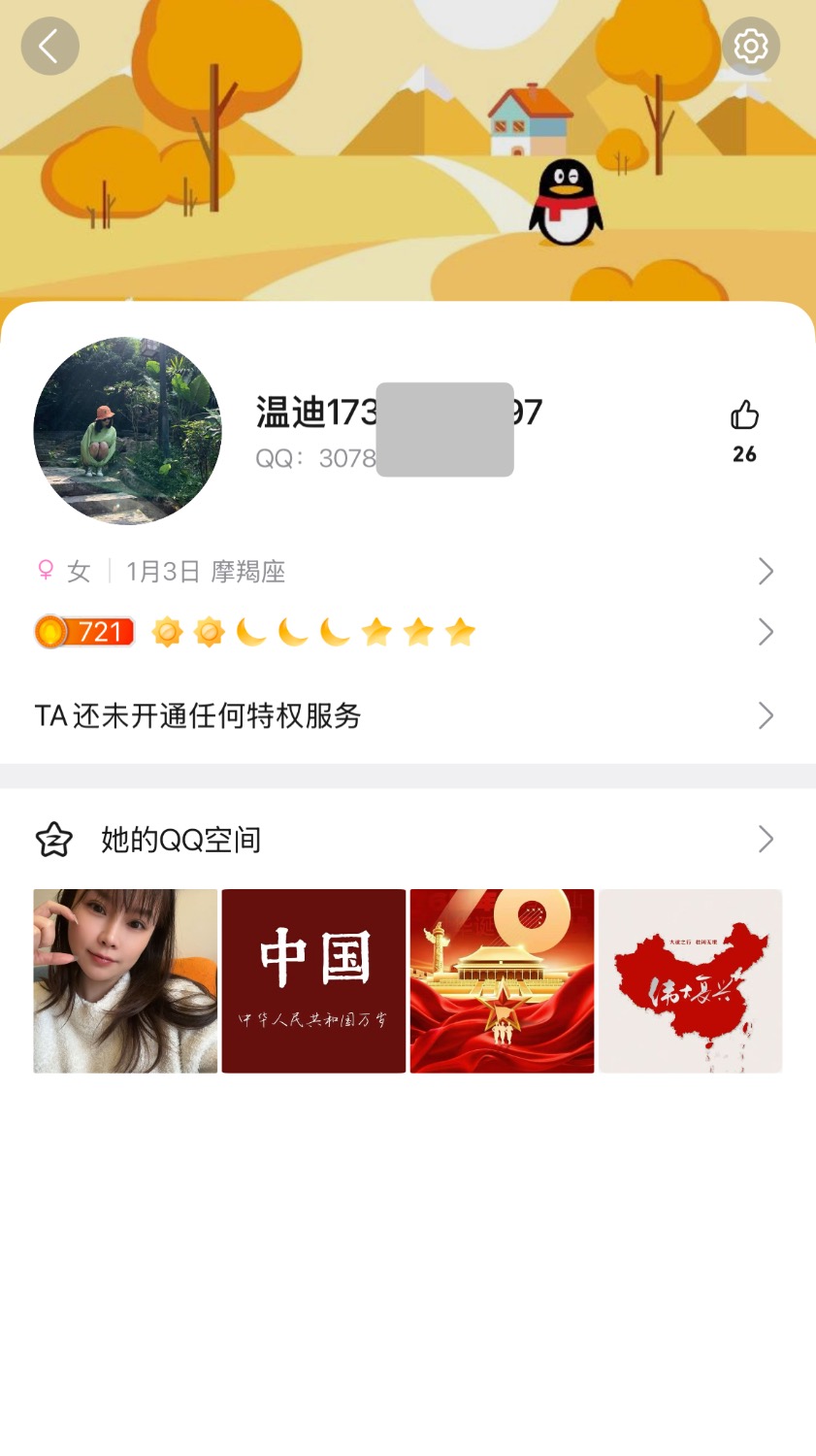View the profile avatar photo
This screenshot has height=1456, width=816.
(x=127, y=431)
